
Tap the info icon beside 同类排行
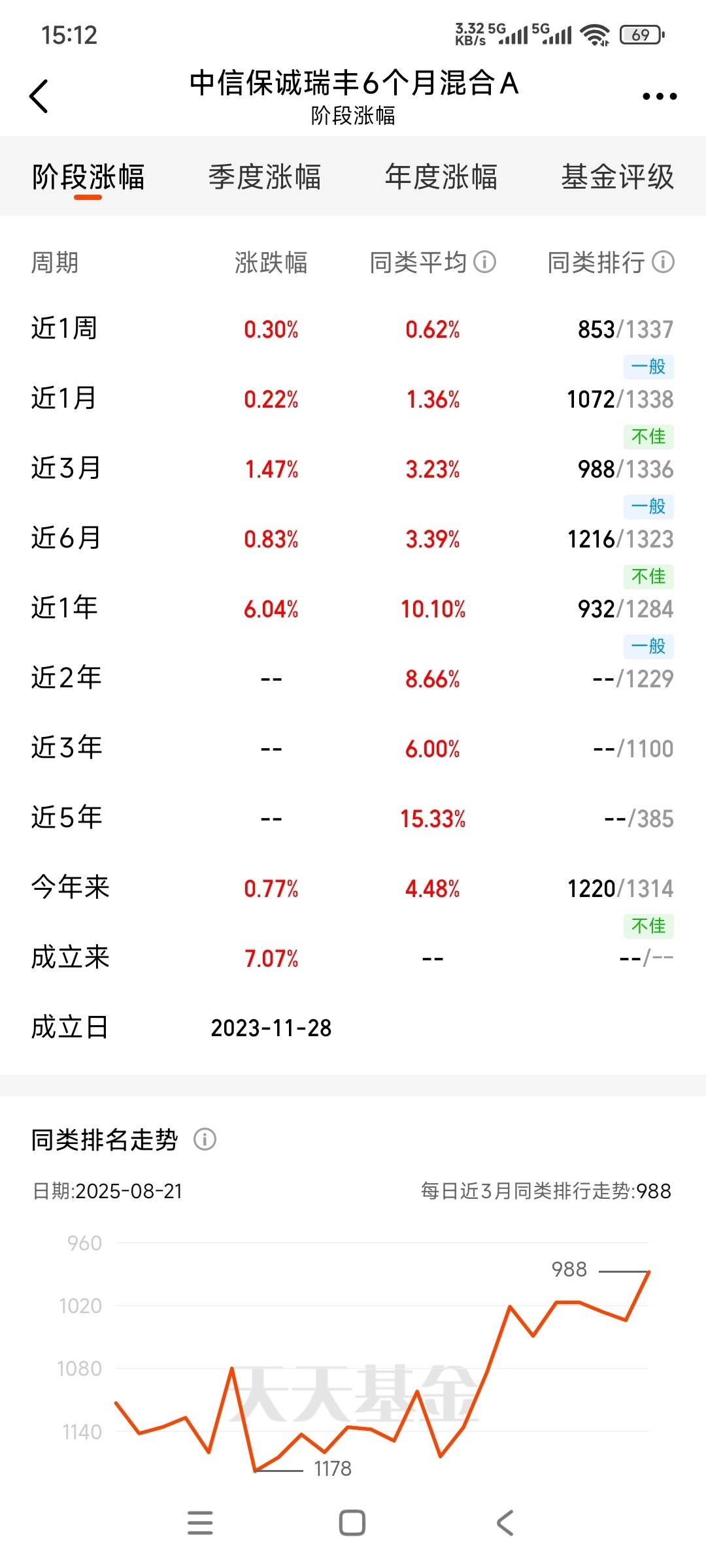[x=664, y=262]
